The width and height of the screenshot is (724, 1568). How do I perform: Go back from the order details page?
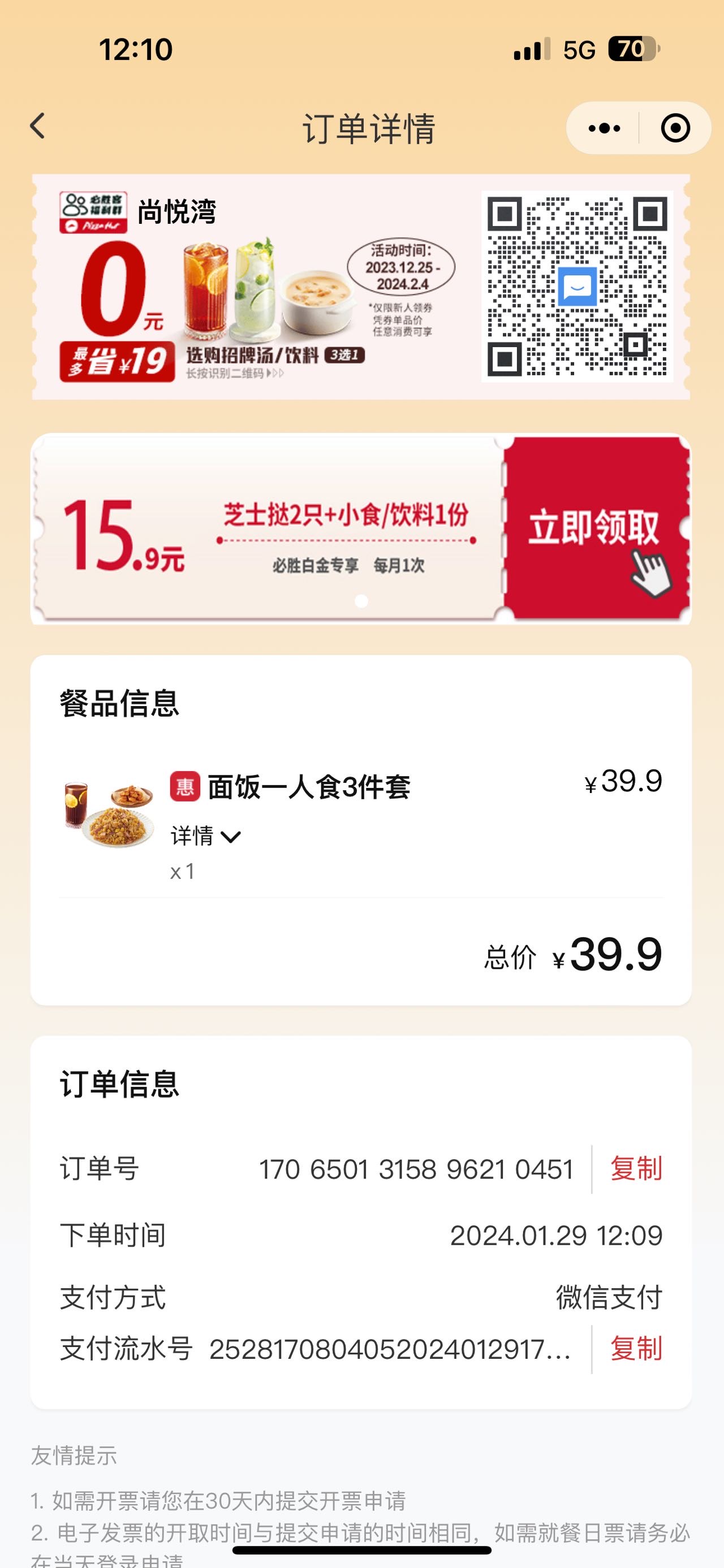point(38,127)
